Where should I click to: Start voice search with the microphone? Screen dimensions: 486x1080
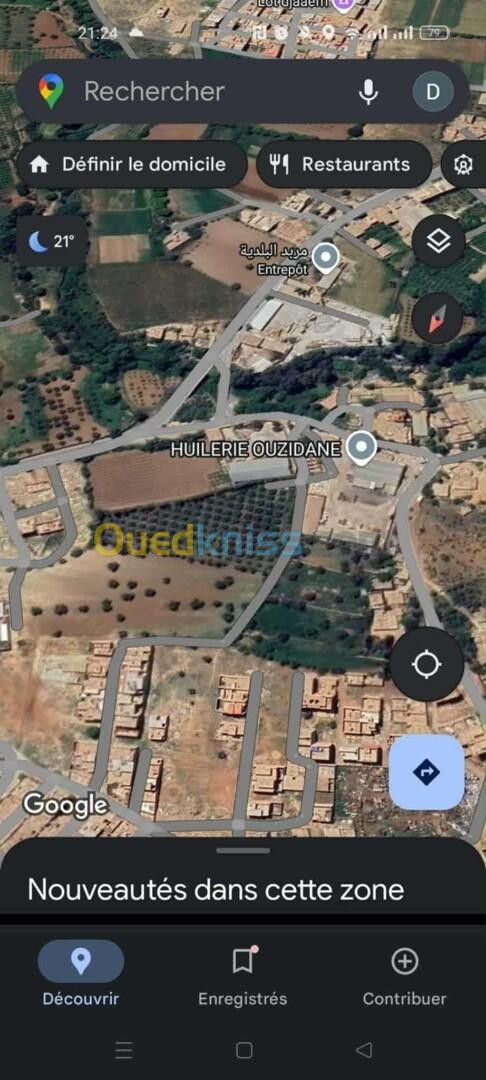coord(368,92)
